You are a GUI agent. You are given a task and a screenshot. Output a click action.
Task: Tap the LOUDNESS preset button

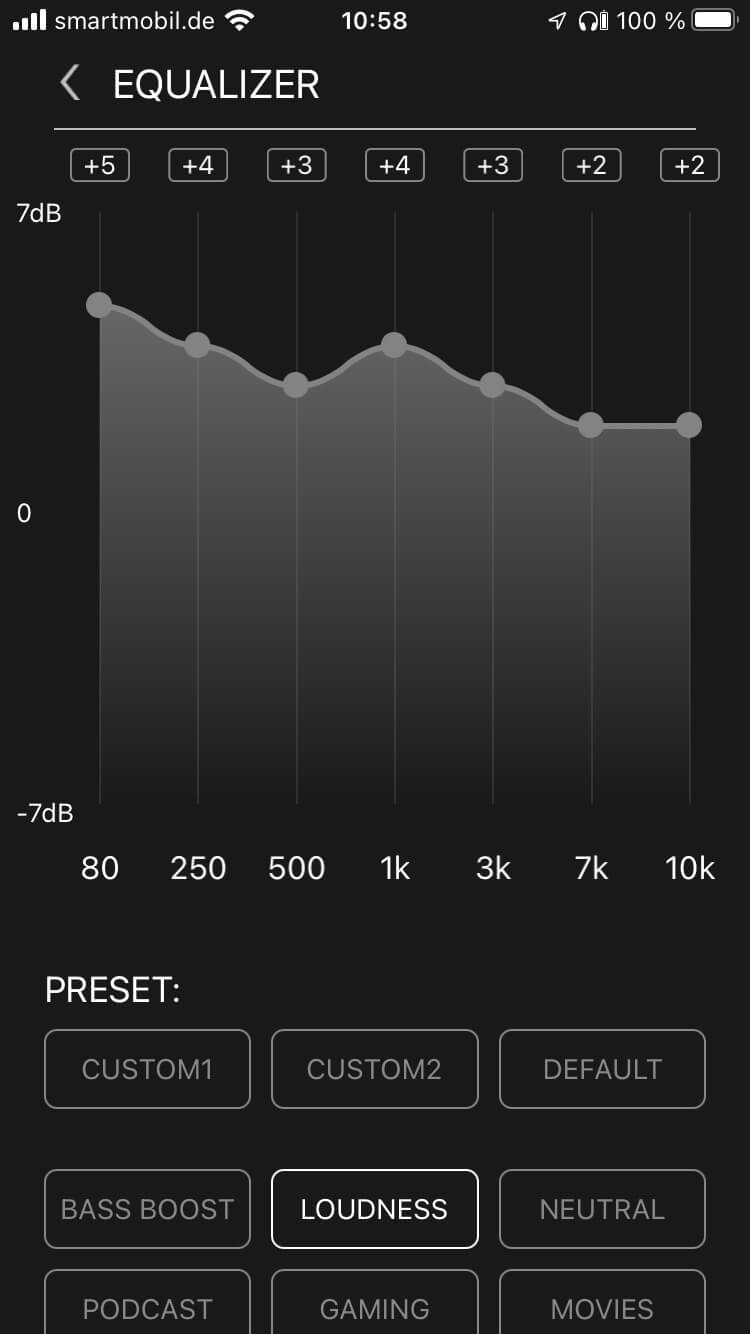[x=374, y=1209]
